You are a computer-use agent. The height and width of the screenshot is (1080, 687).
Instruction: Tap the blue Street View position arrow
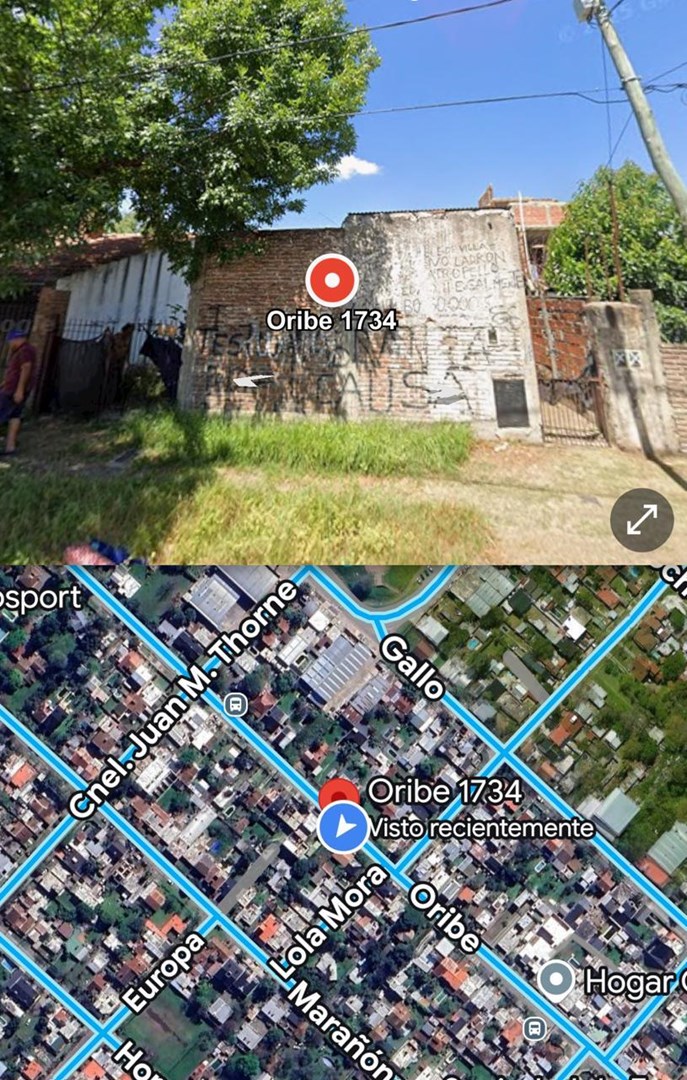[343, 827]
